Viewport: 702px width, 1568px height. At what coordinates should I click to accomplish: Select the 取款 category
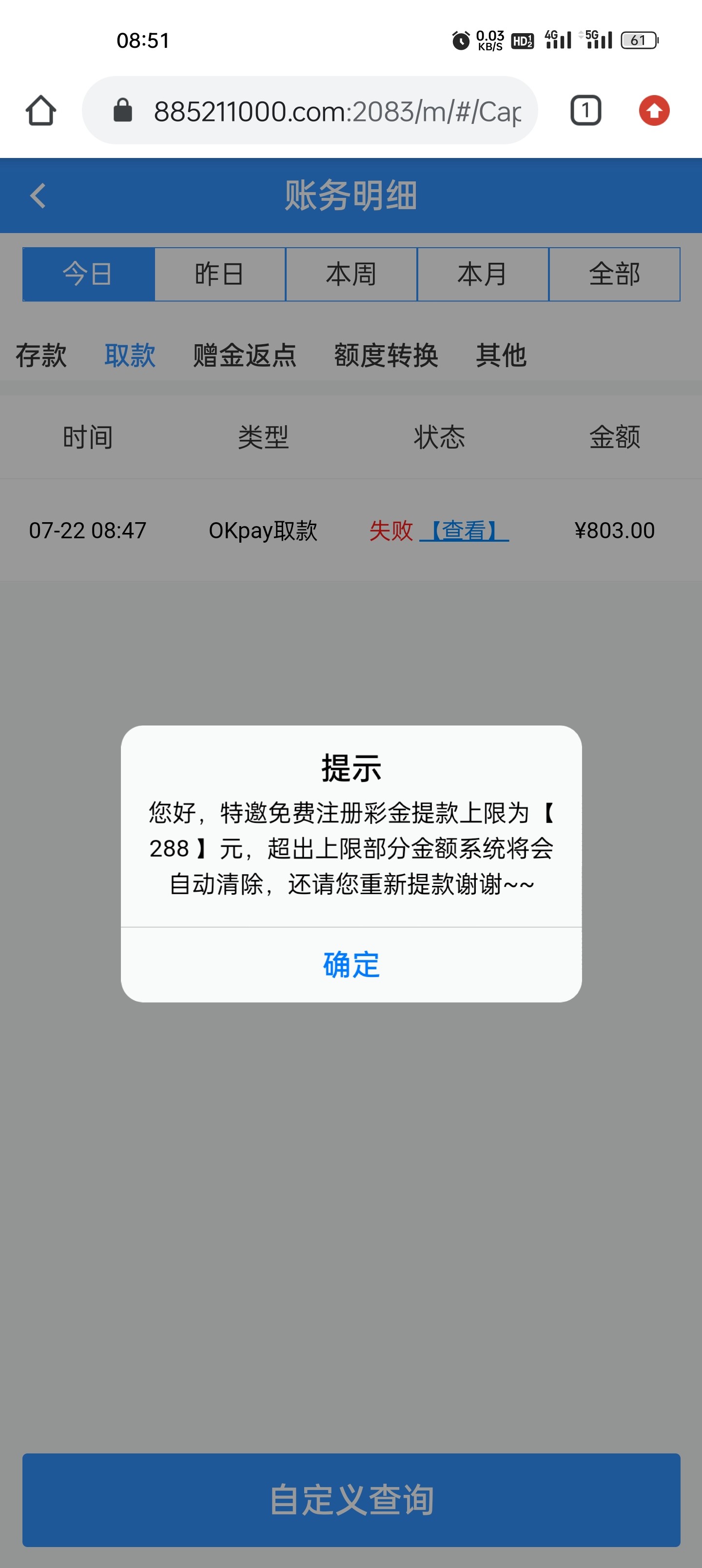(x=130, y=355)
